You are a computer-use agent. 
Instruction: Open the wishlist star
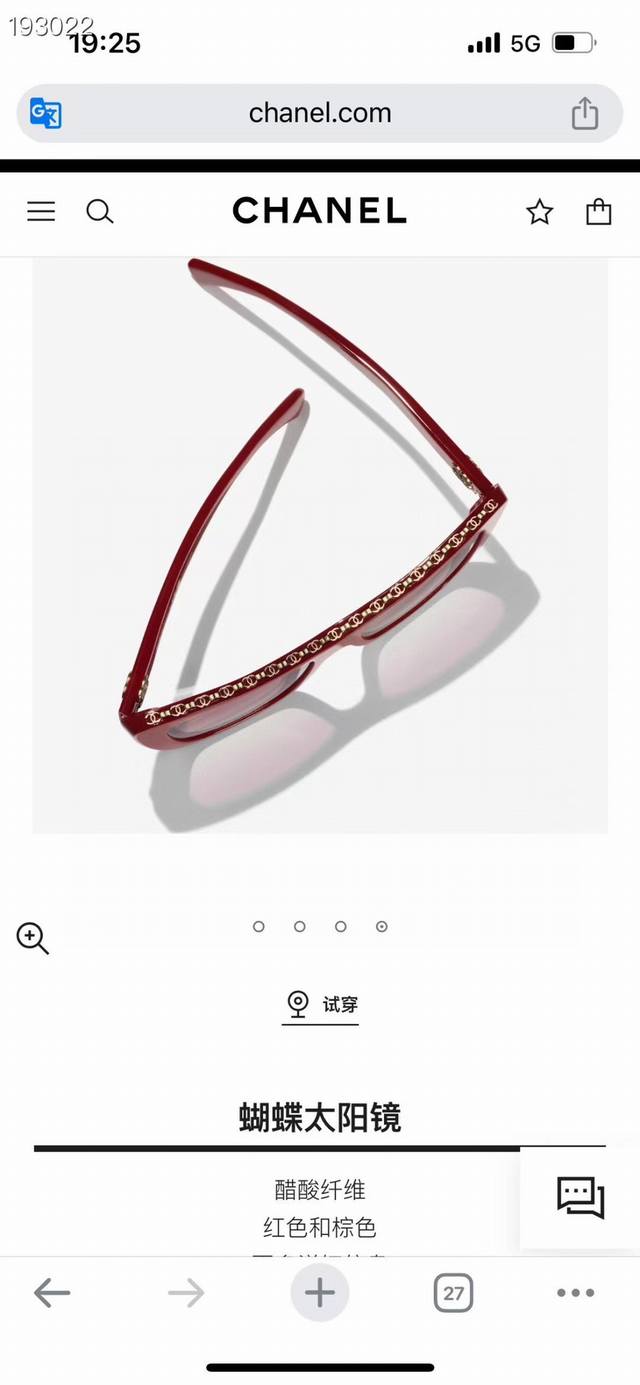pos(540,211)
